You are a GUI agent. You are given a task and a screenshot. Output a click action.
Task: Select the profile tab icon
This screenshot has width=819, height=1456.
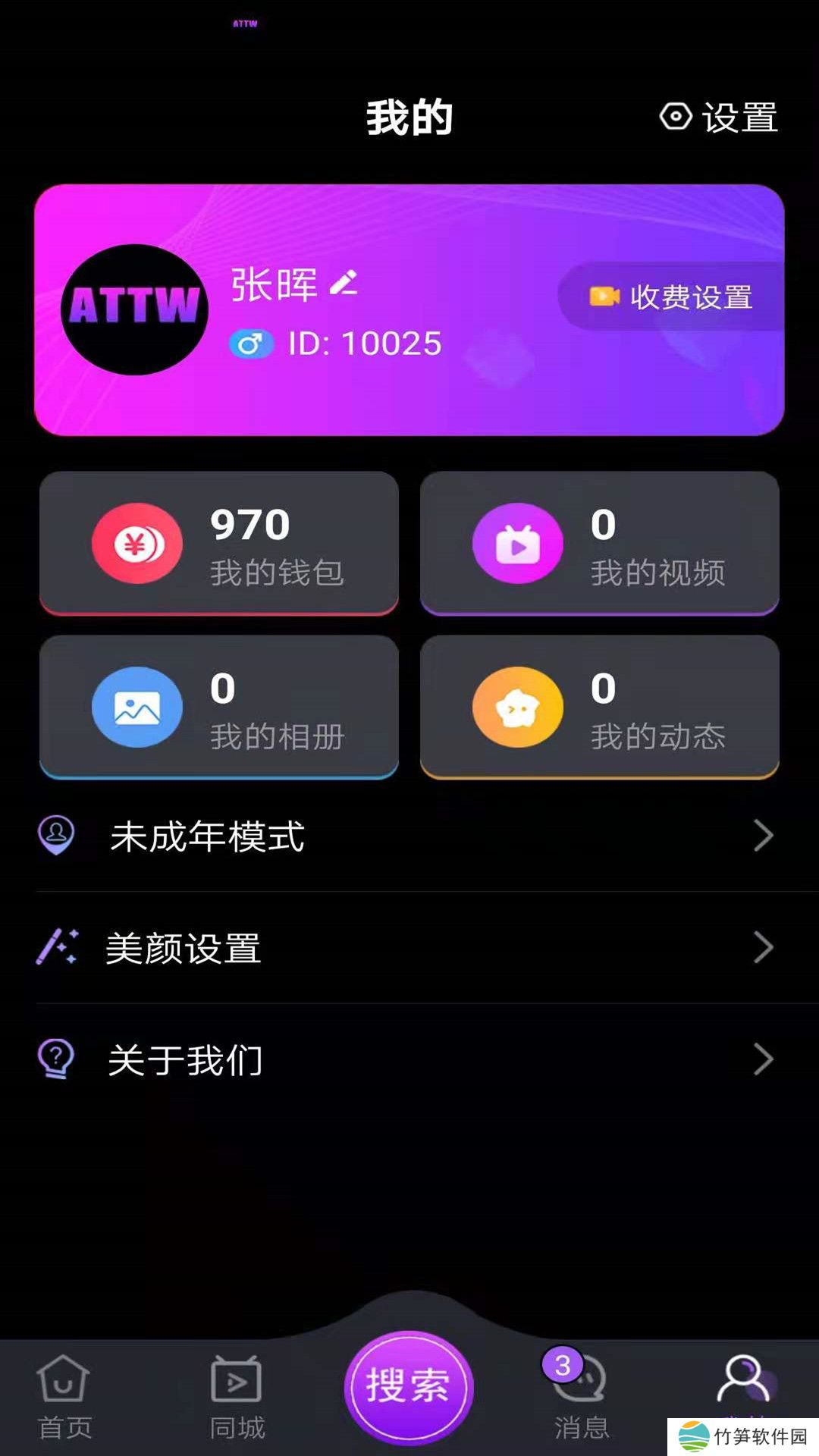pos(743,1380)
